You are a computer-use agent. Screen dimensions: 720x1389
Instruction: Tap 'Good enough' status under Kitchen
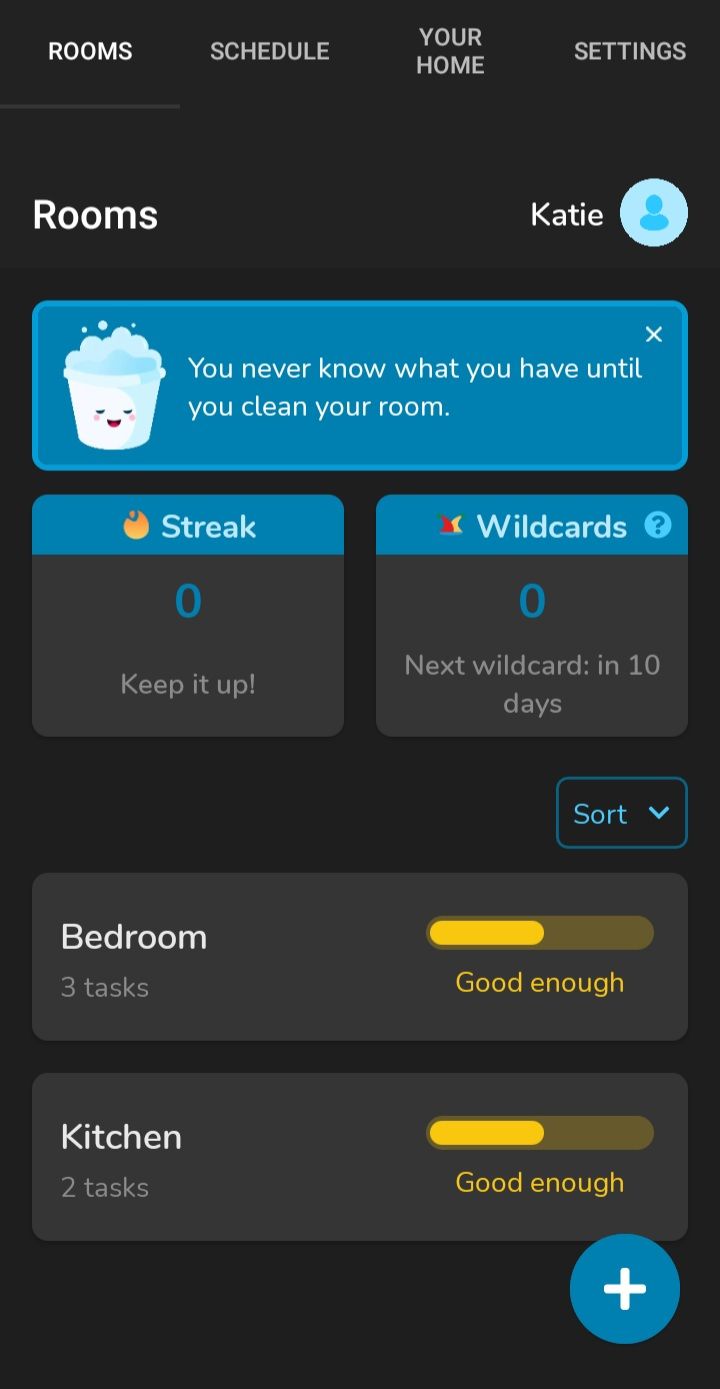click(x=539, y=1182)
